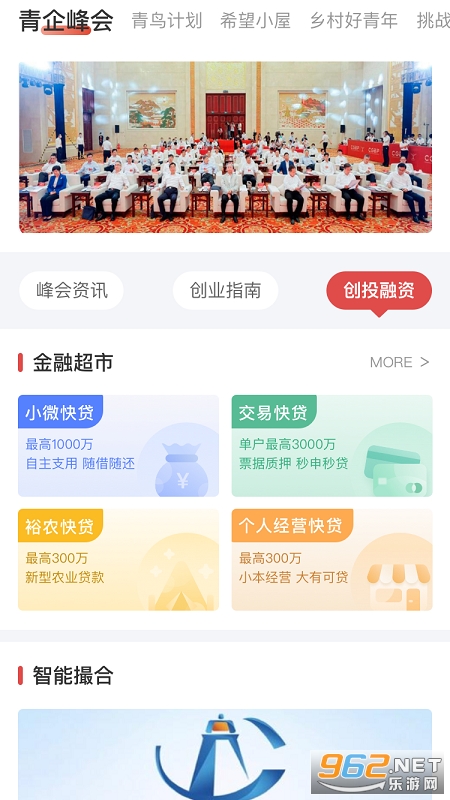Choose the 创投融资 chip
The image size is (450, 800).
(x=379, y=290)
